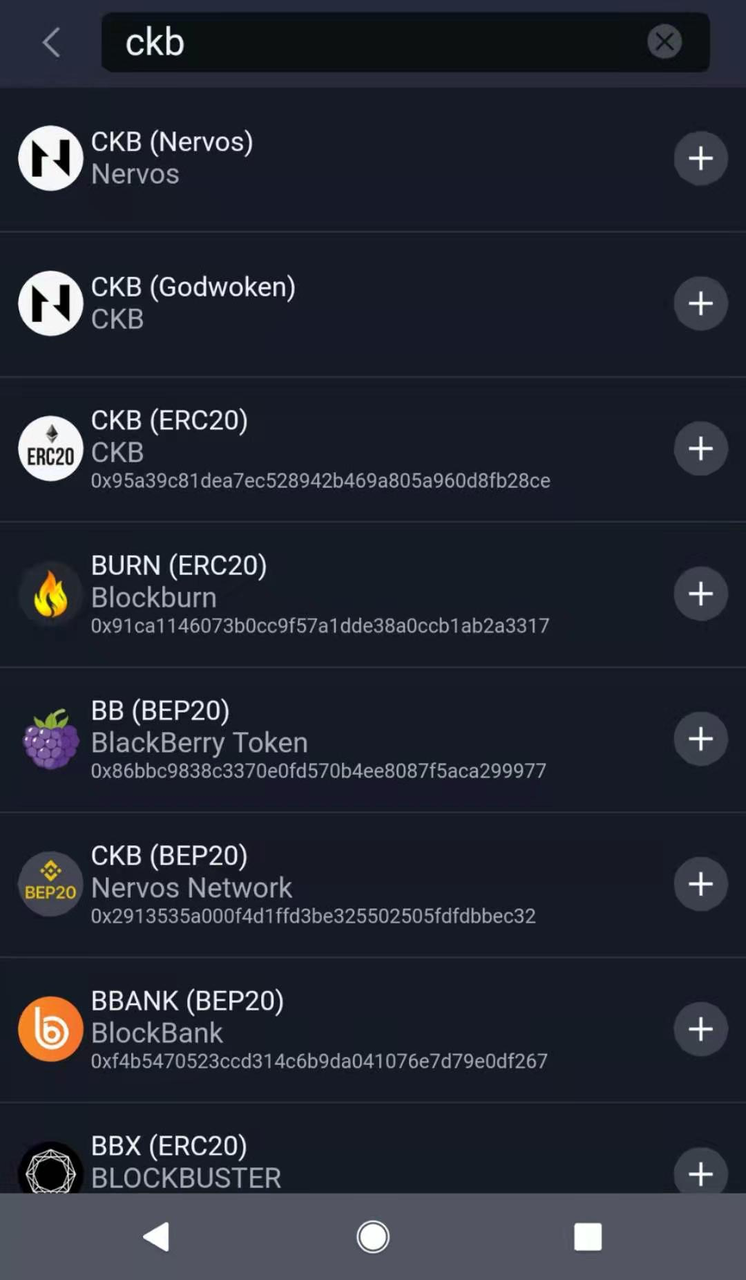Viewport: 746px width, 1280px height.
Task: Add CKB (Godwoken) with its plus icon
Action: click(700, 303)
